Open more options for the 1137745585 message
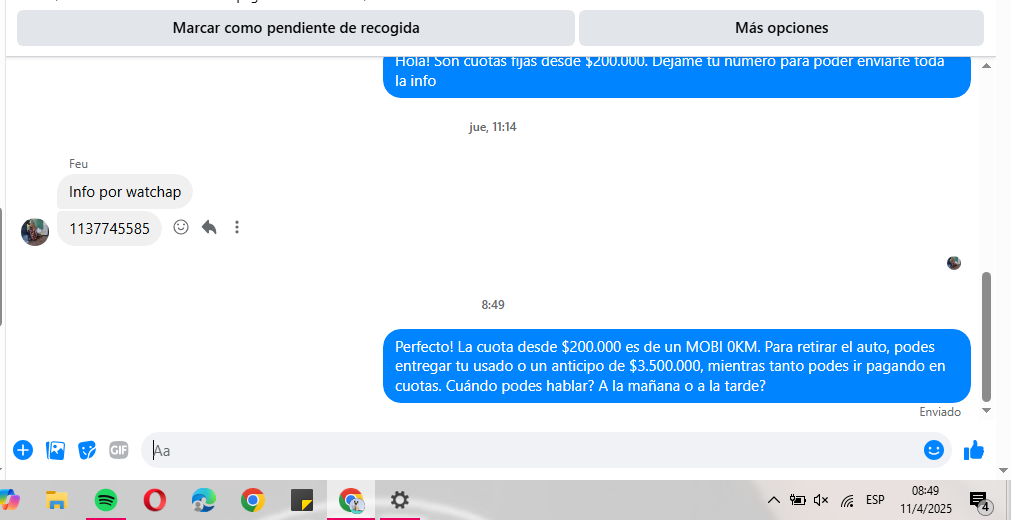Screen dimensions: 1011x520 coord(237,227)
